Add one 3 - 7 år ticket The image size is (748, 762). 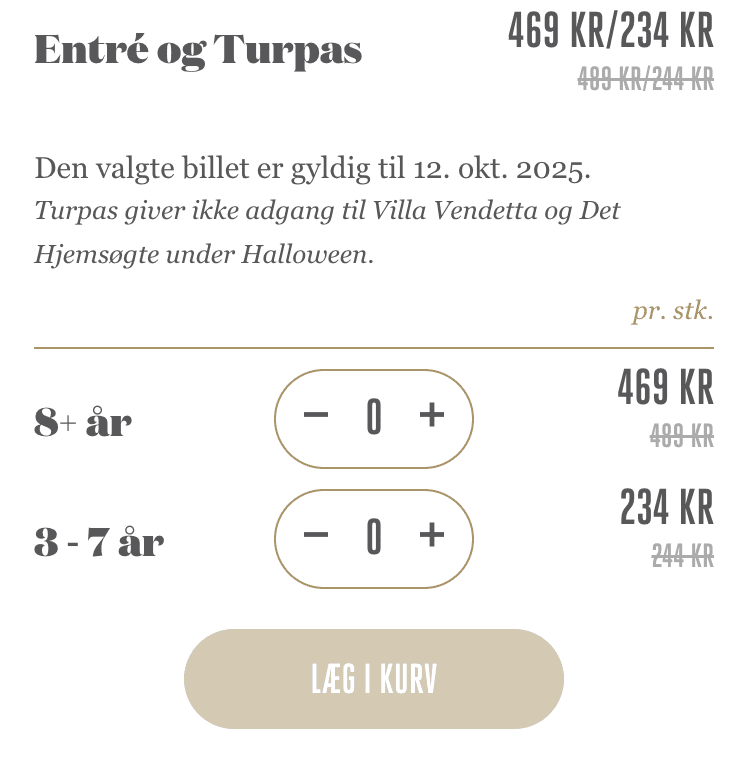click(431, 536)
